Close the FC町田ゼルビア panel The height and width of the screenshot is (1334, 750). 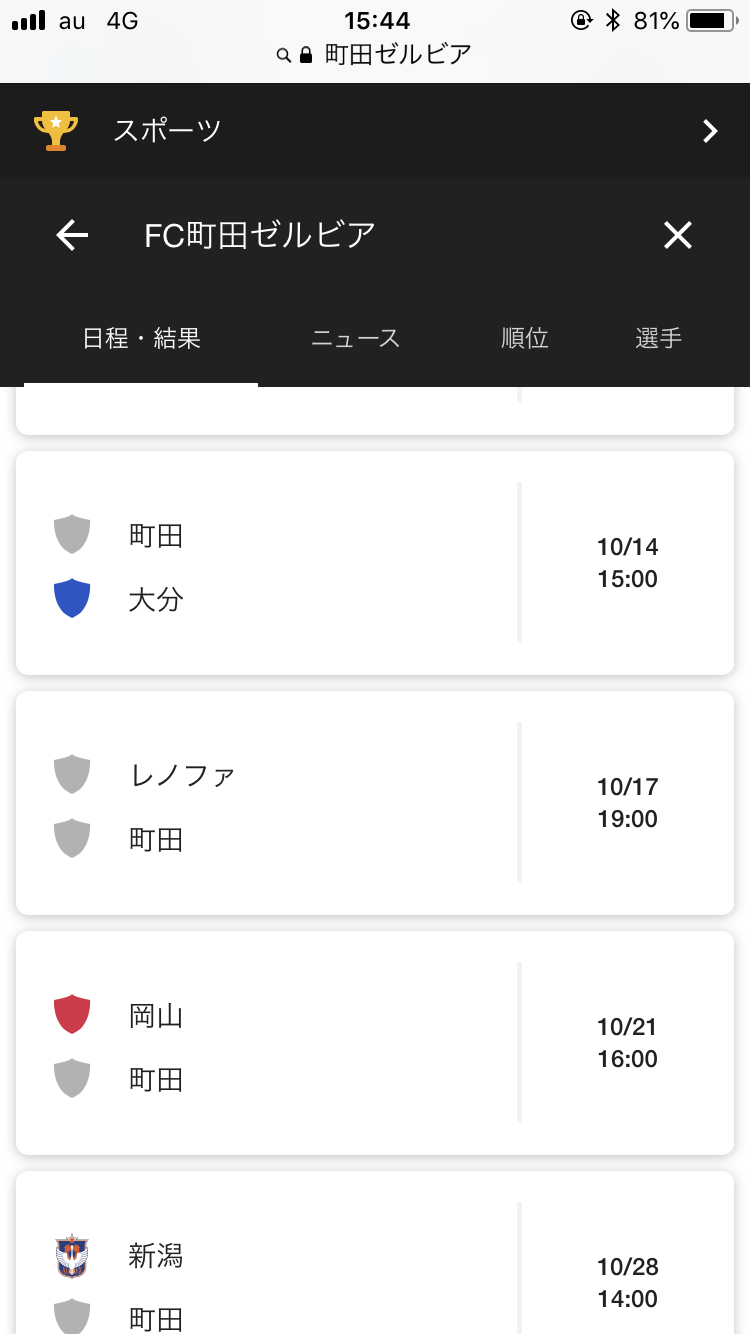coord(678,235)
